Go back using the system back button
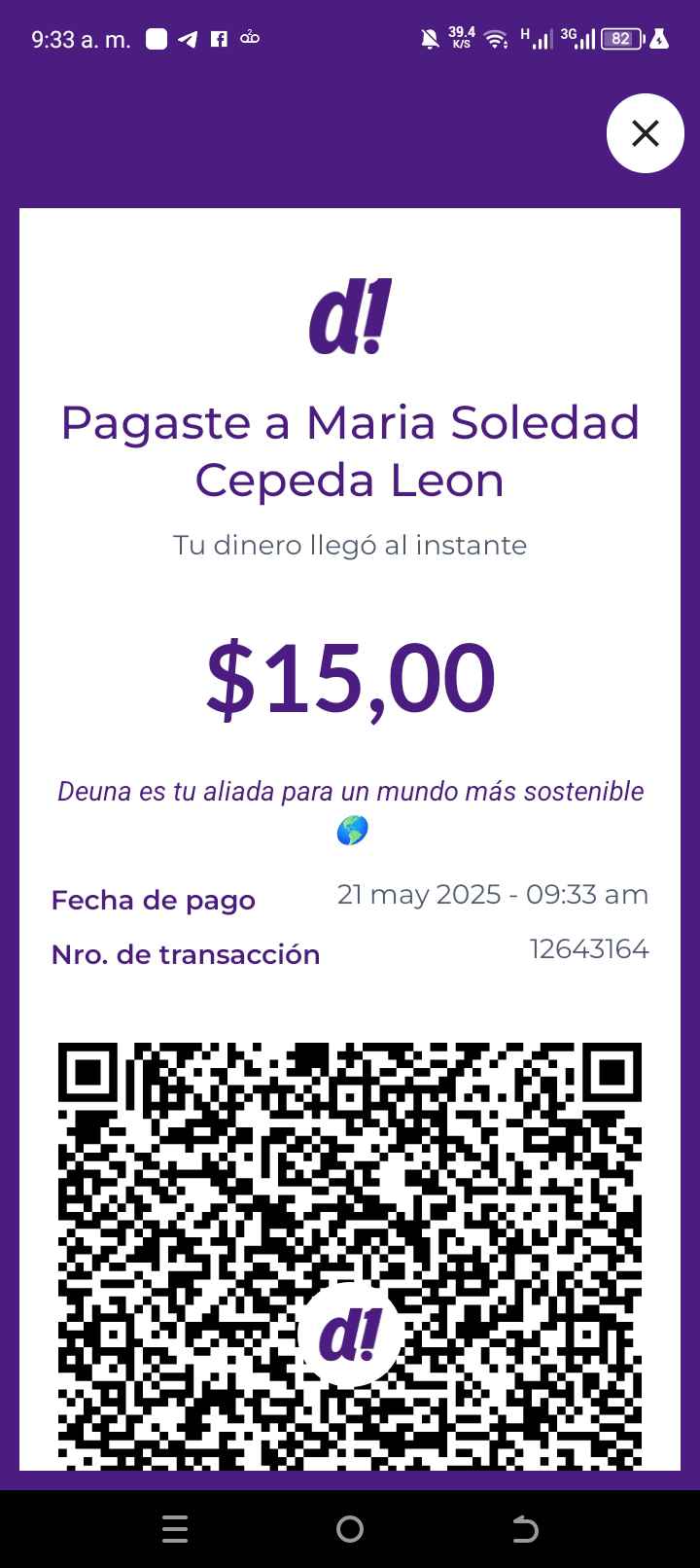The width and height of the screenshot is (700, 1568). pyautogui.click(x=525, y=1529)
